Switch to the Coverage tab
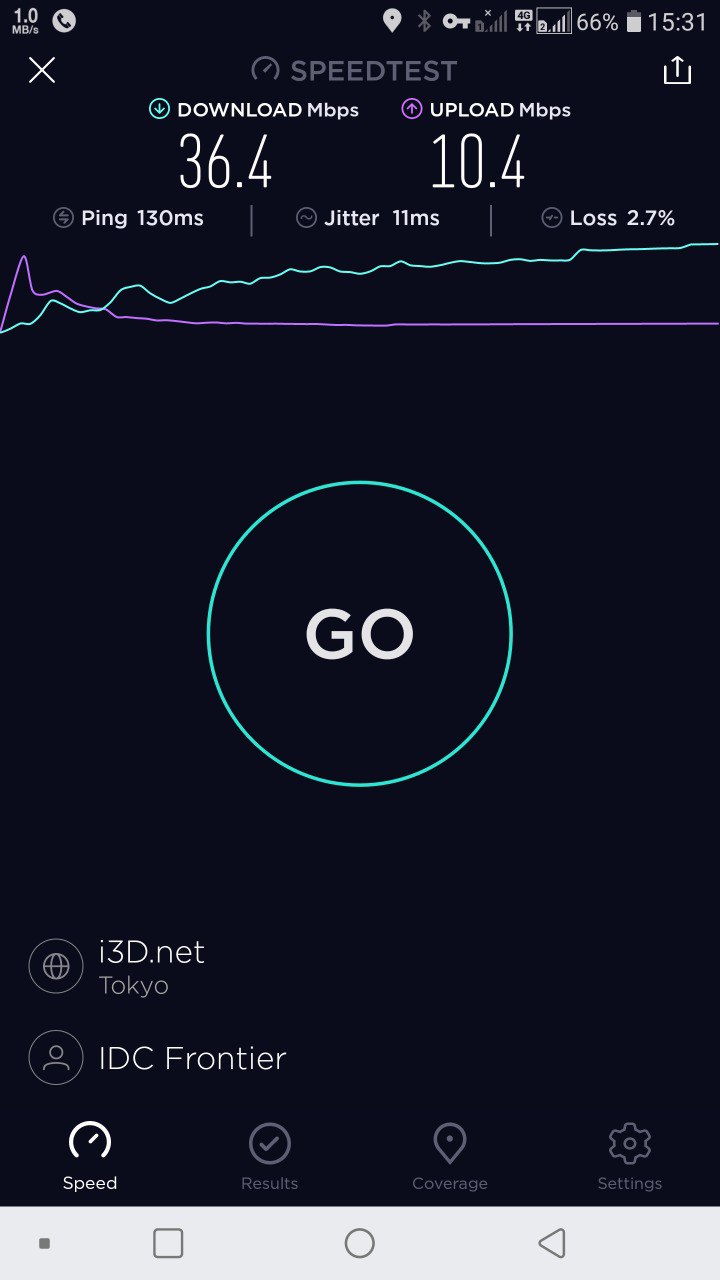720x1280 pixels. (x=450, y=1156)
